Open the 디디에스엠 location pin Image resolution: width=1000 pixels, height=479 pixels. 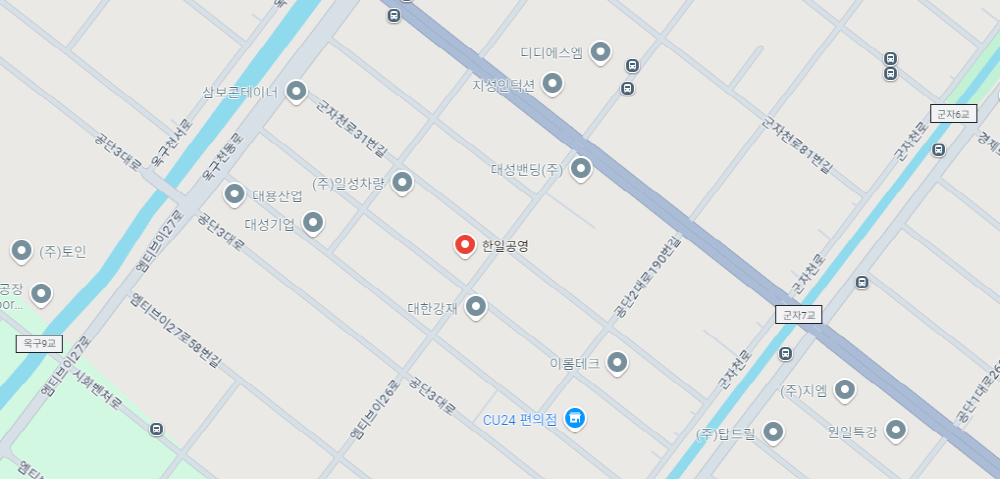[x=600, y=50]
